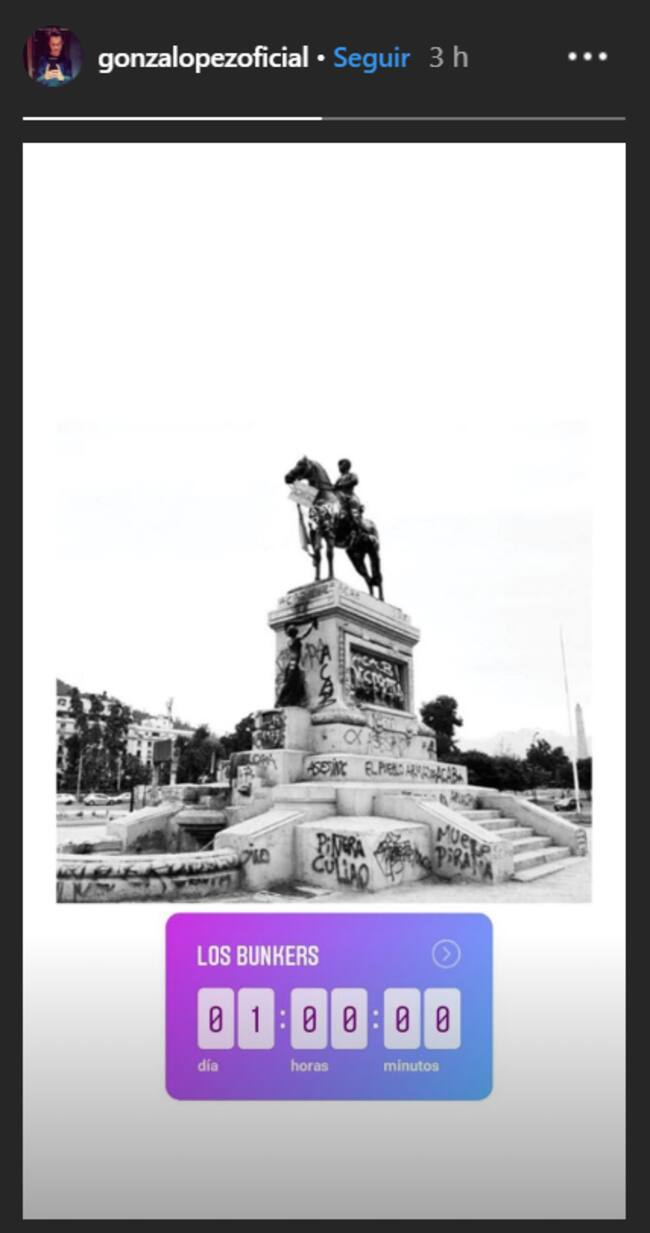This screenshot has width=650, height=1233.
Task: Open the Los Bunkers countdown sticker
Action: click(329, 1006)
